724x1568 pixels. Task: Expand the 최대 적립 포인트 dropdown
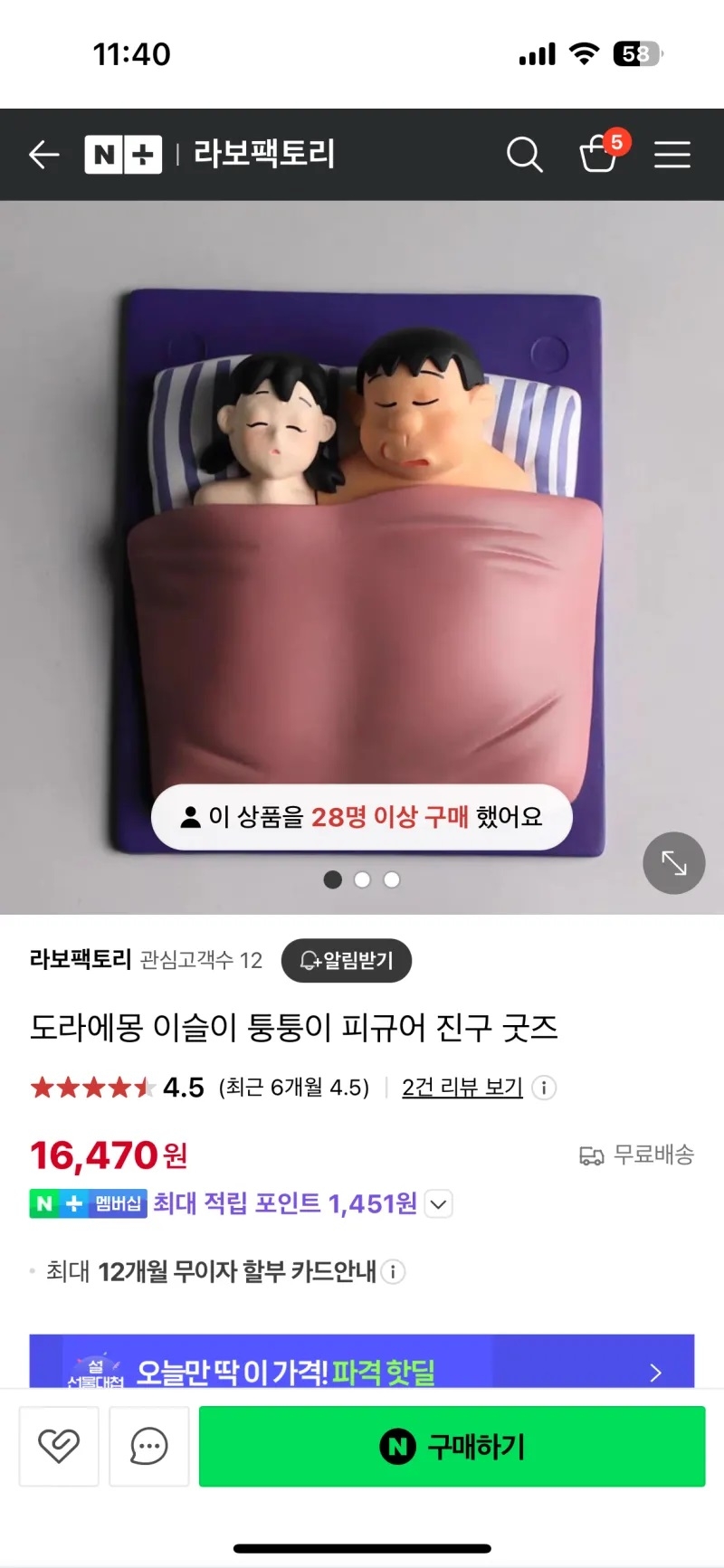pos(439,1204)
